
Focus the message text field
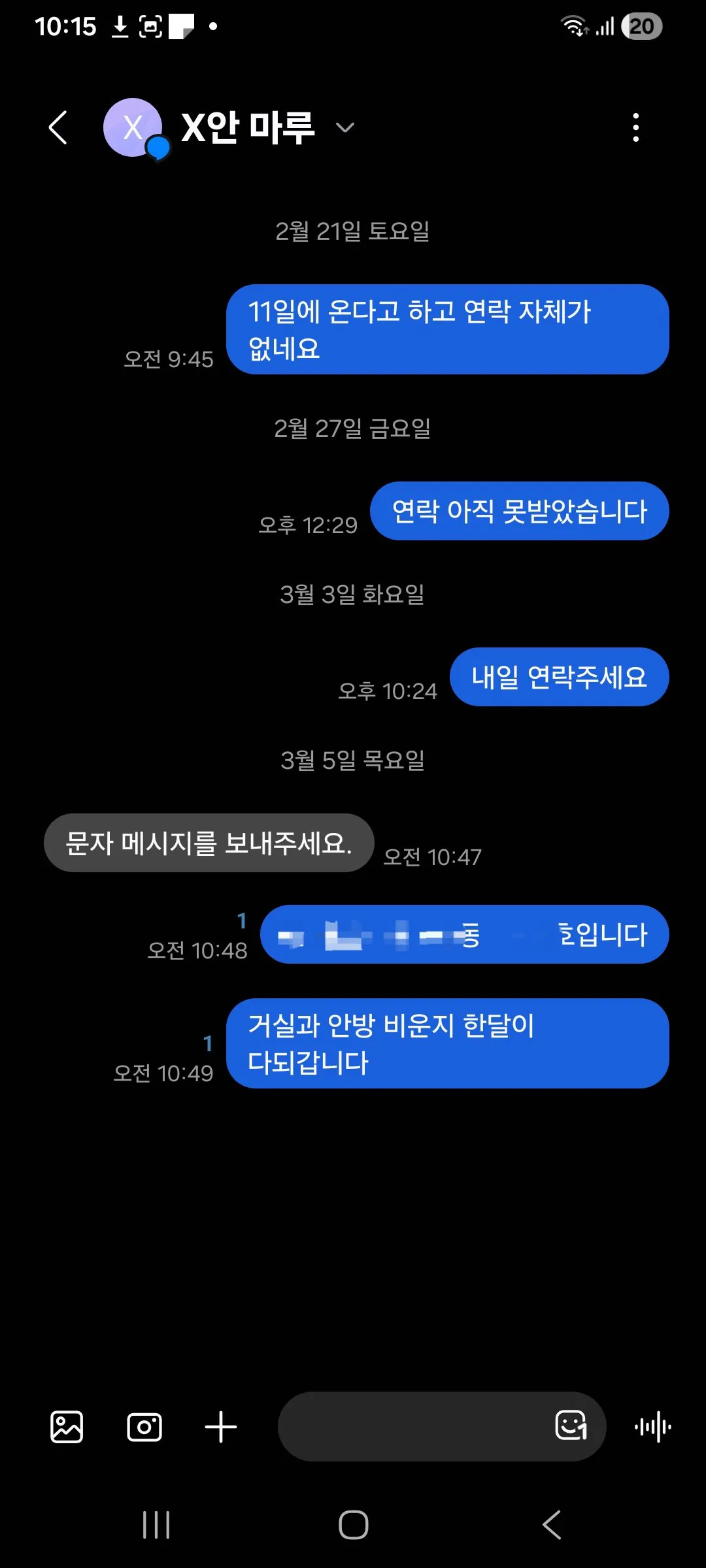tap(412, 1426)
